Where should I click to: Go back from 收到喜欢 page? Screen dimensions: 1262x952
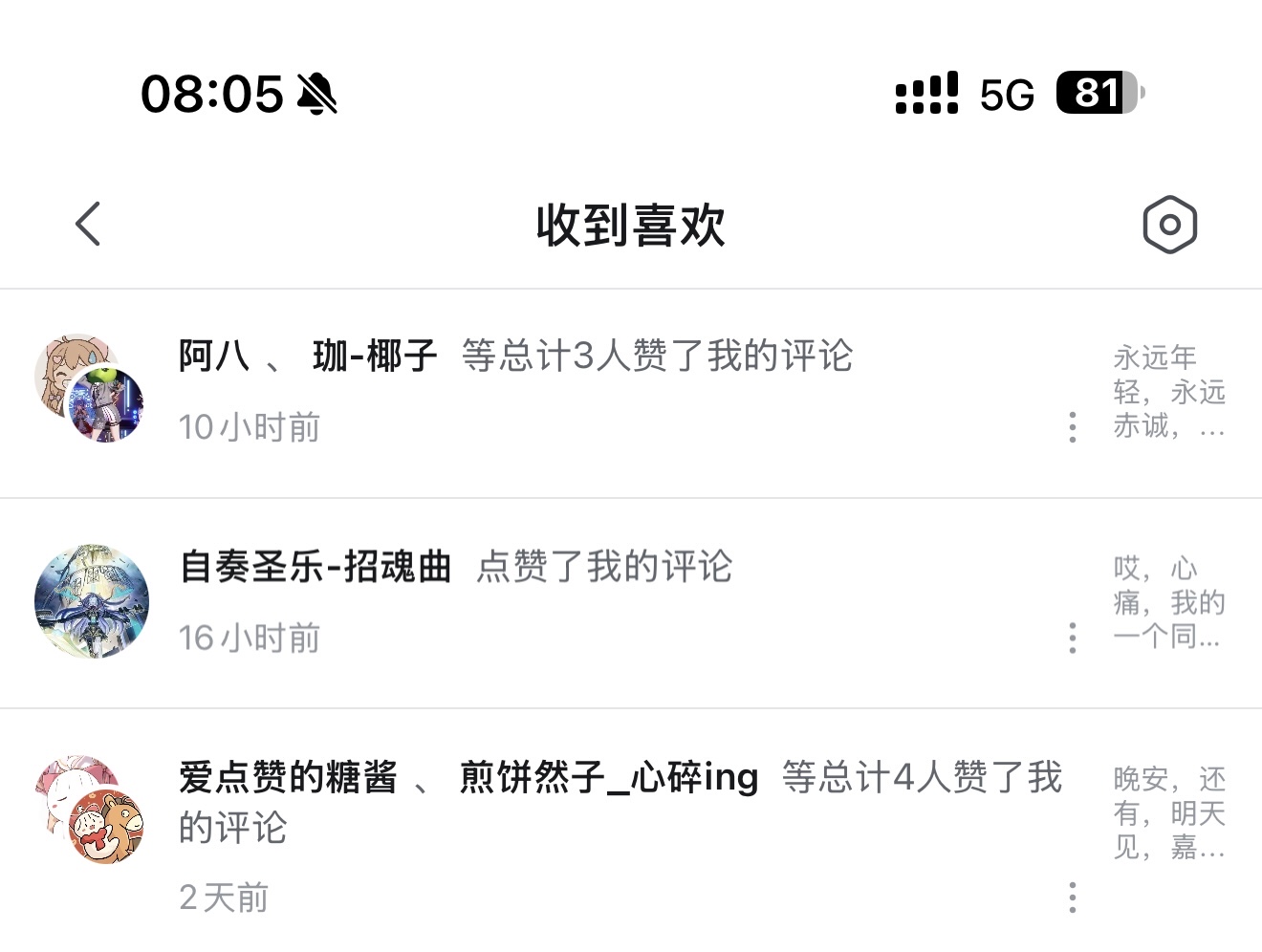pos(88,225)
